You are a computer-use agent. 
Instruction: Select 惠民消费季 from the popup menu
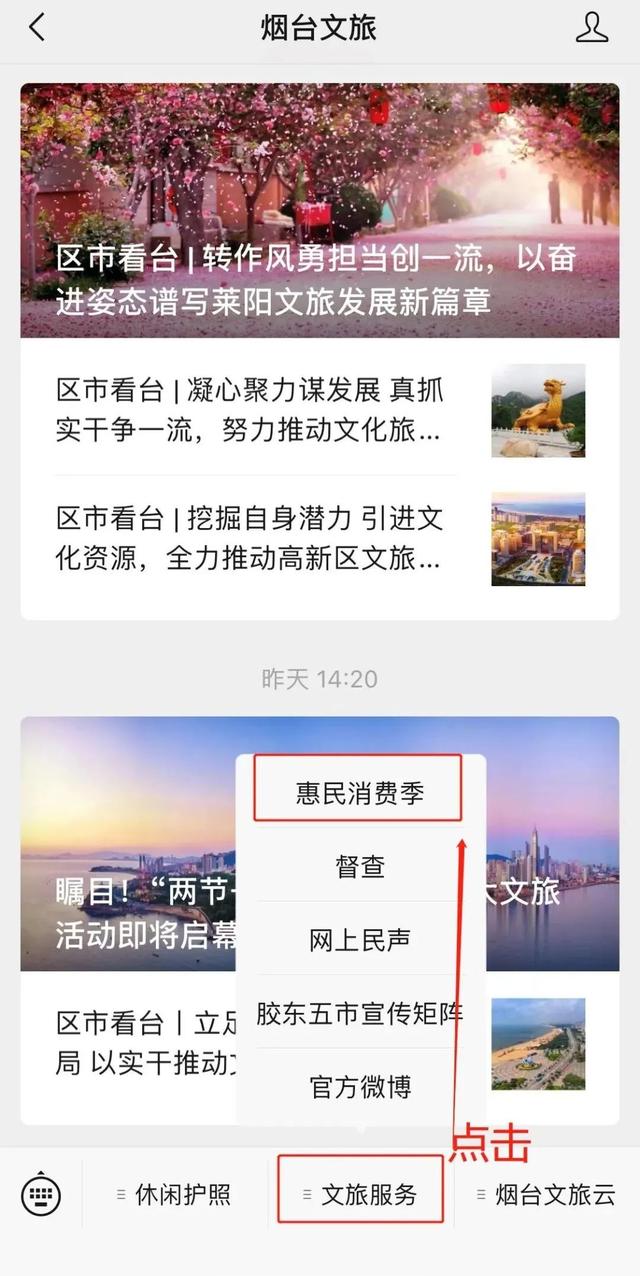click(x=359, y=793)
